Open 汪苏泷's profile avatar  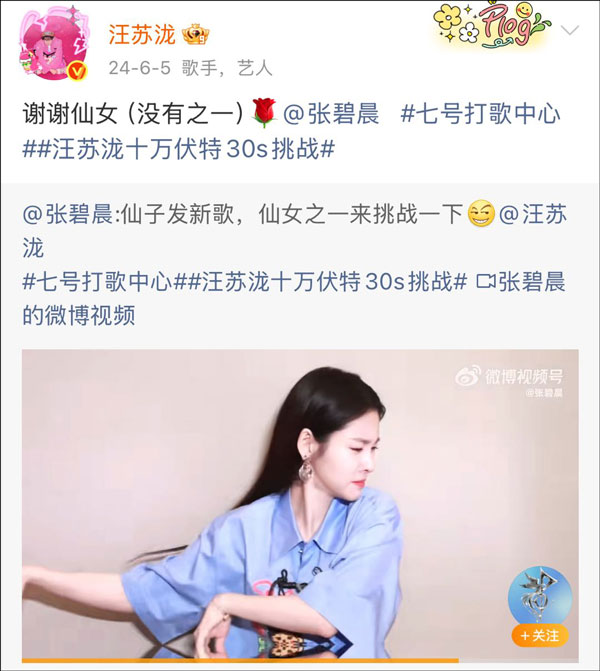pyautogui.click(x=54, y=44)
